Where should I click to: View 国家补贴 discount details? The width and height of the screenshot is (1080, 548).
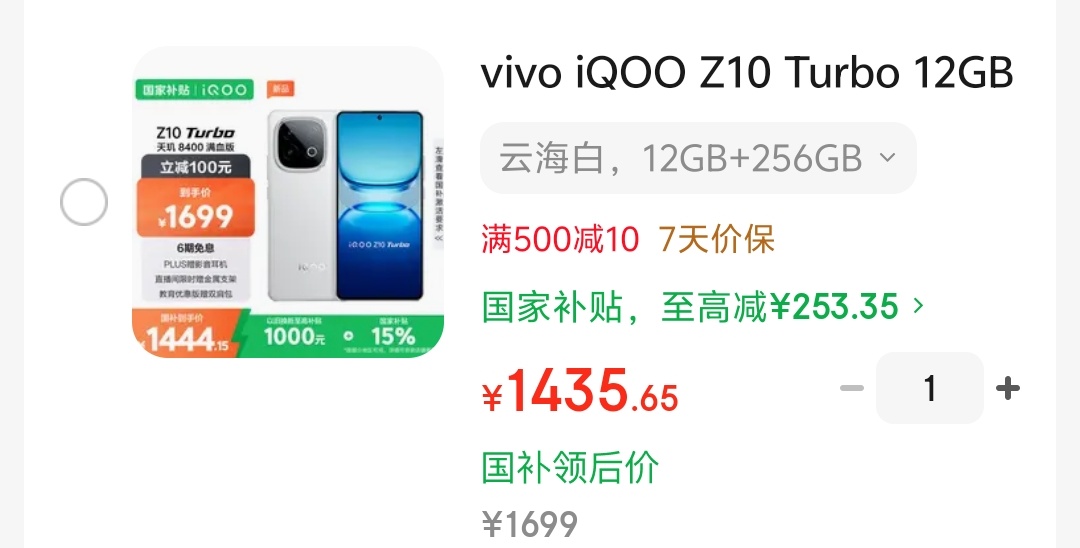click(x=703, y=307)
